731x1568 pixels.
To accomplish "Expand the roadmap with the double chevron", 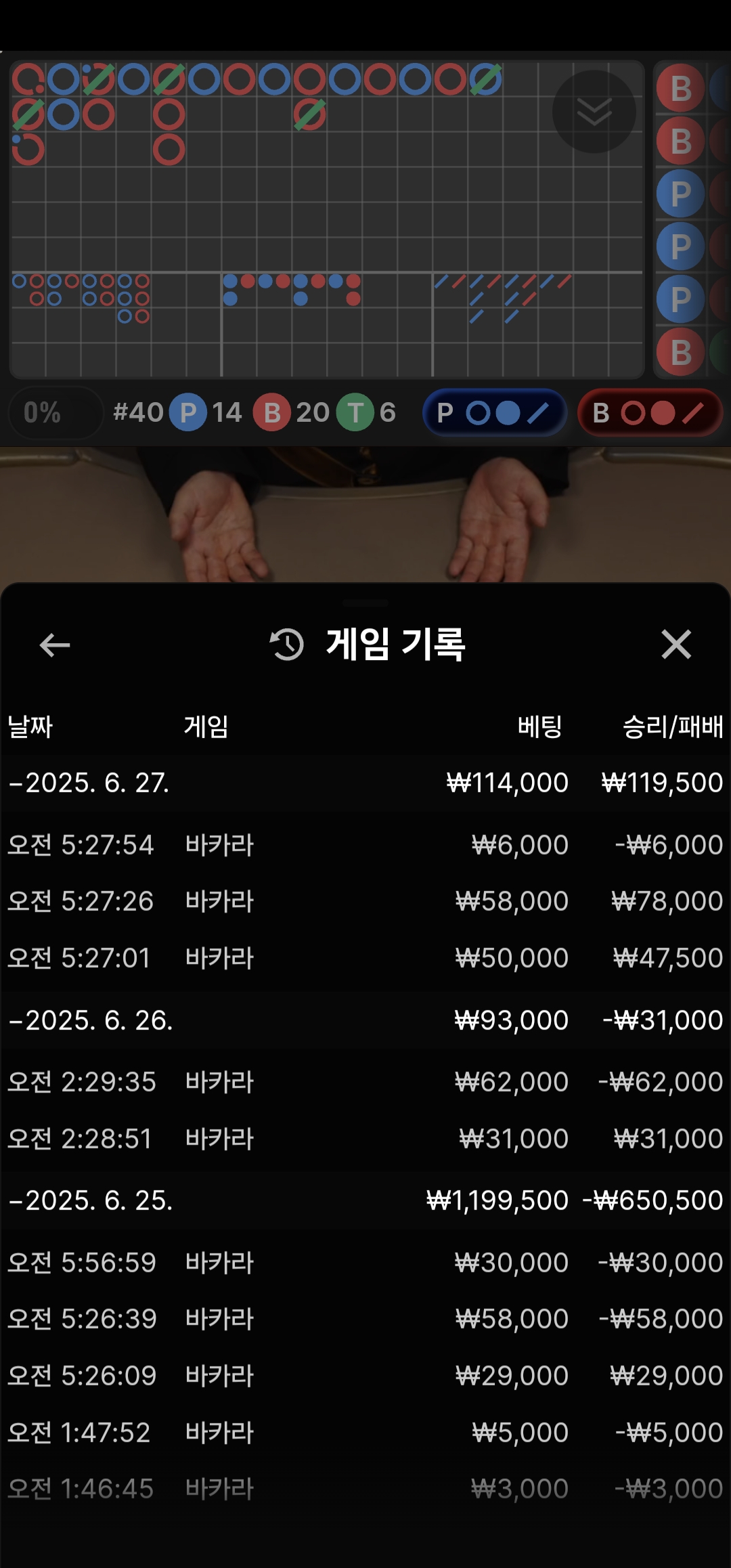I will (594, 112).
